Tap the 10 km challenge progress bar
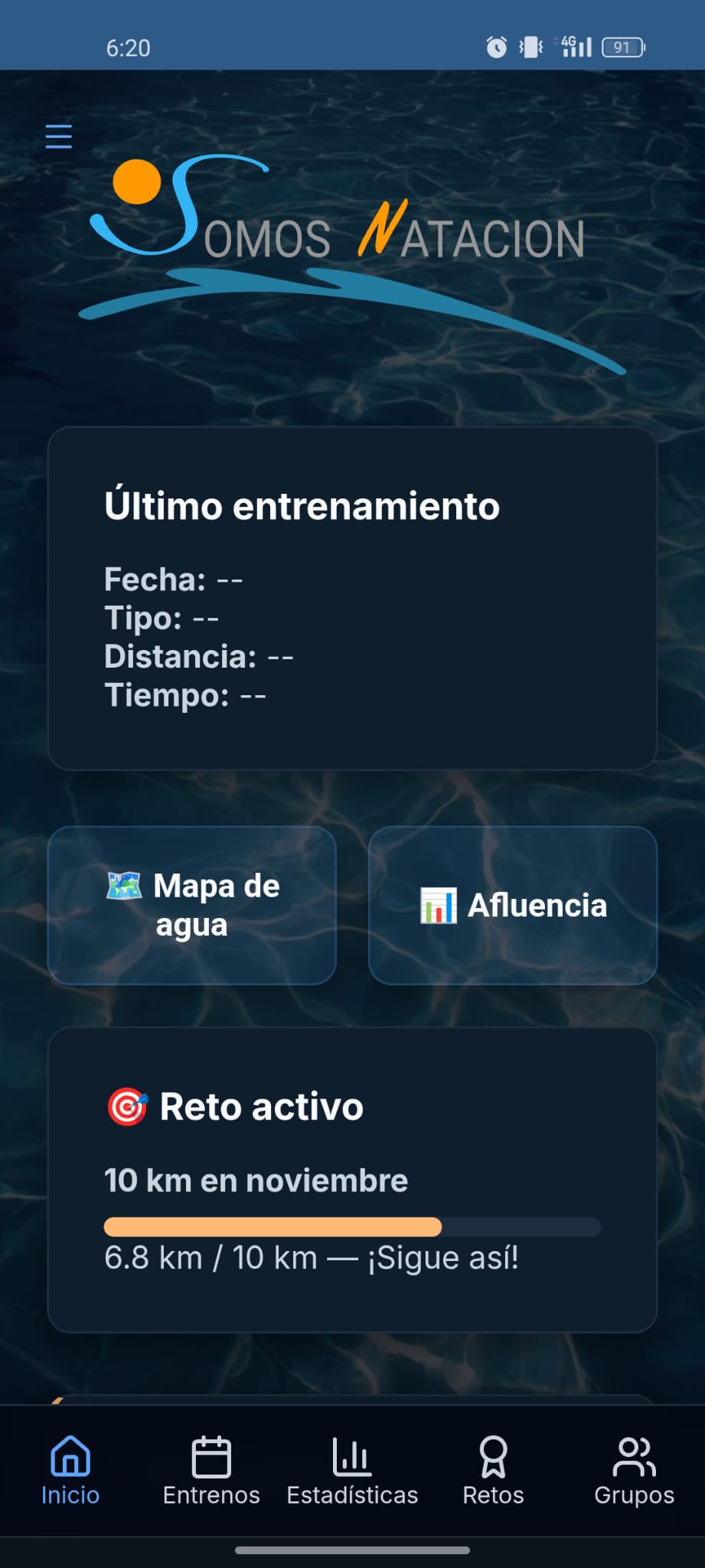This screenshot has width=705, height=1568. click(x=352, y=1227)
